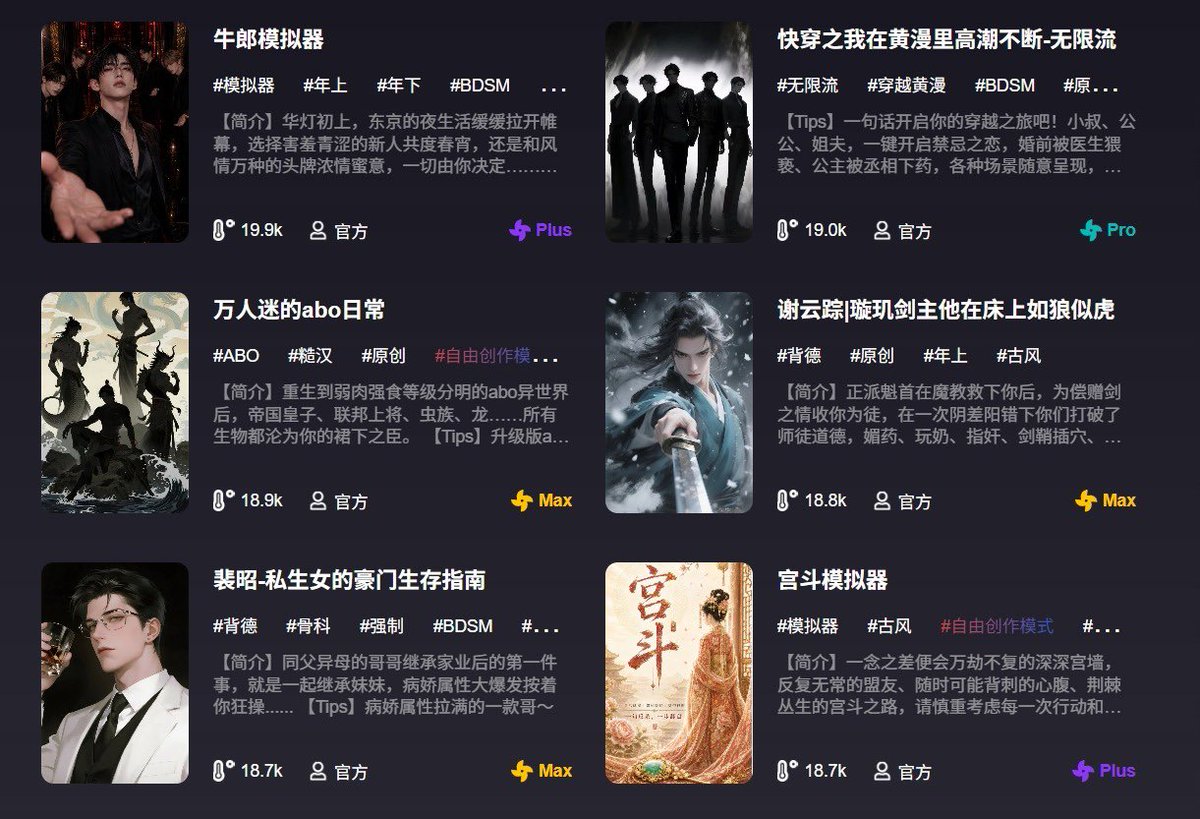Select the #骨科 tag on 裴昭 card
The height and width of the screenshot is (819, 1200).
pyautogui.click(x=308, y=627)
